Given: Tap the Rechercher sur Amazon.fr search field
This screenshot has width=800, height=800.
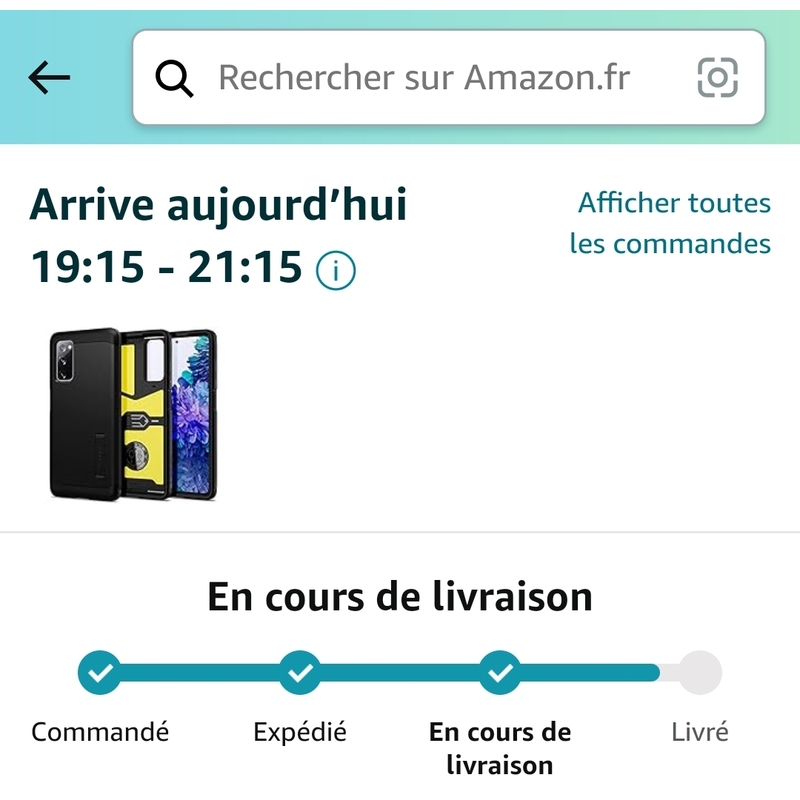Looking at the screenshot, I should pyautogui.click(x=425, y=78).
